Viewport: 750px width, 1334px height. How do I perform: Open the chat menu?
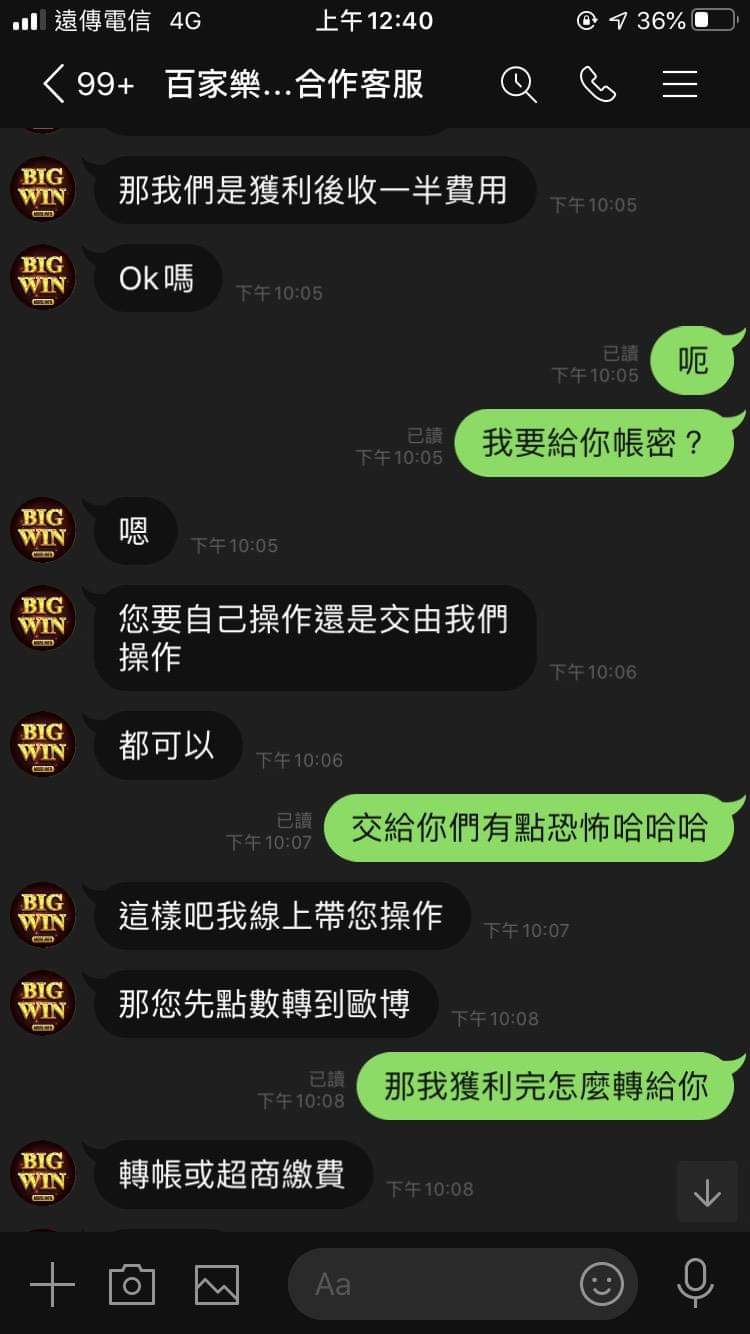coord(680,84)
